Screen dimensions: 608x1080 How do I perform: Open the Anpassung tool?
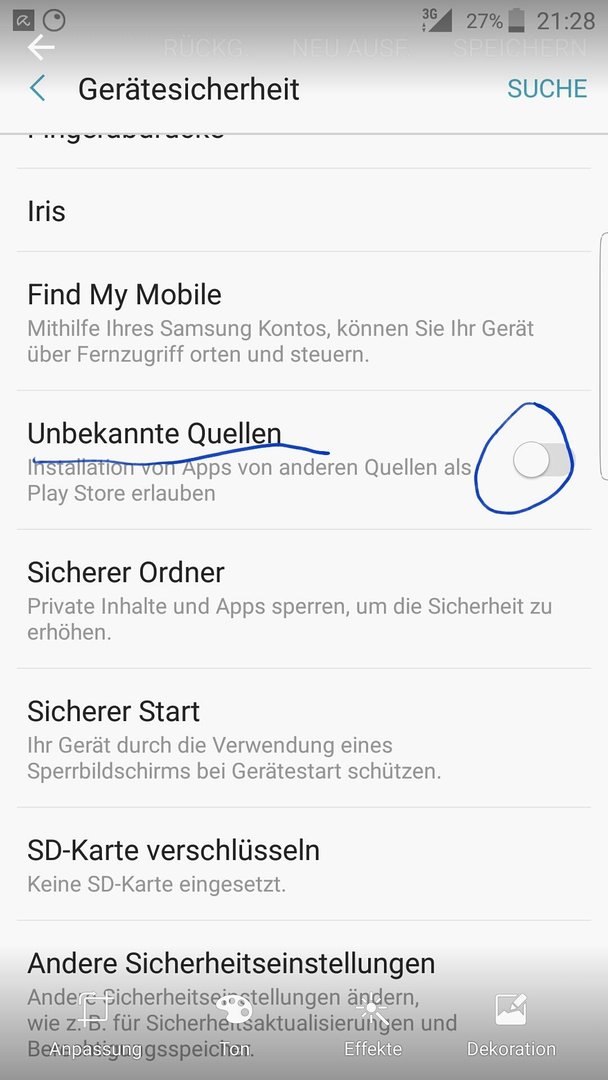pos(96,1025)
